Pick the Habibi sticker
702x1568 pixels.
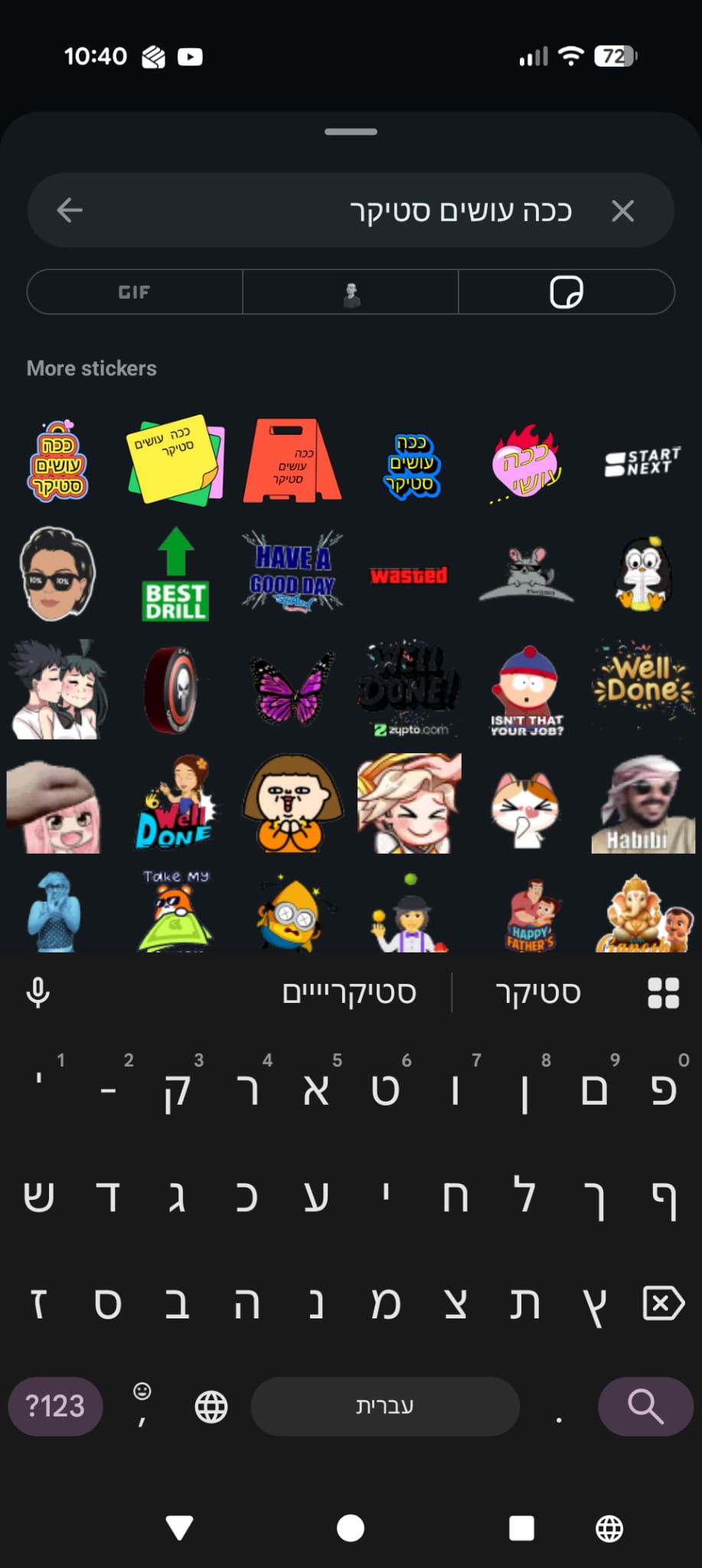(x=642, y=804)
